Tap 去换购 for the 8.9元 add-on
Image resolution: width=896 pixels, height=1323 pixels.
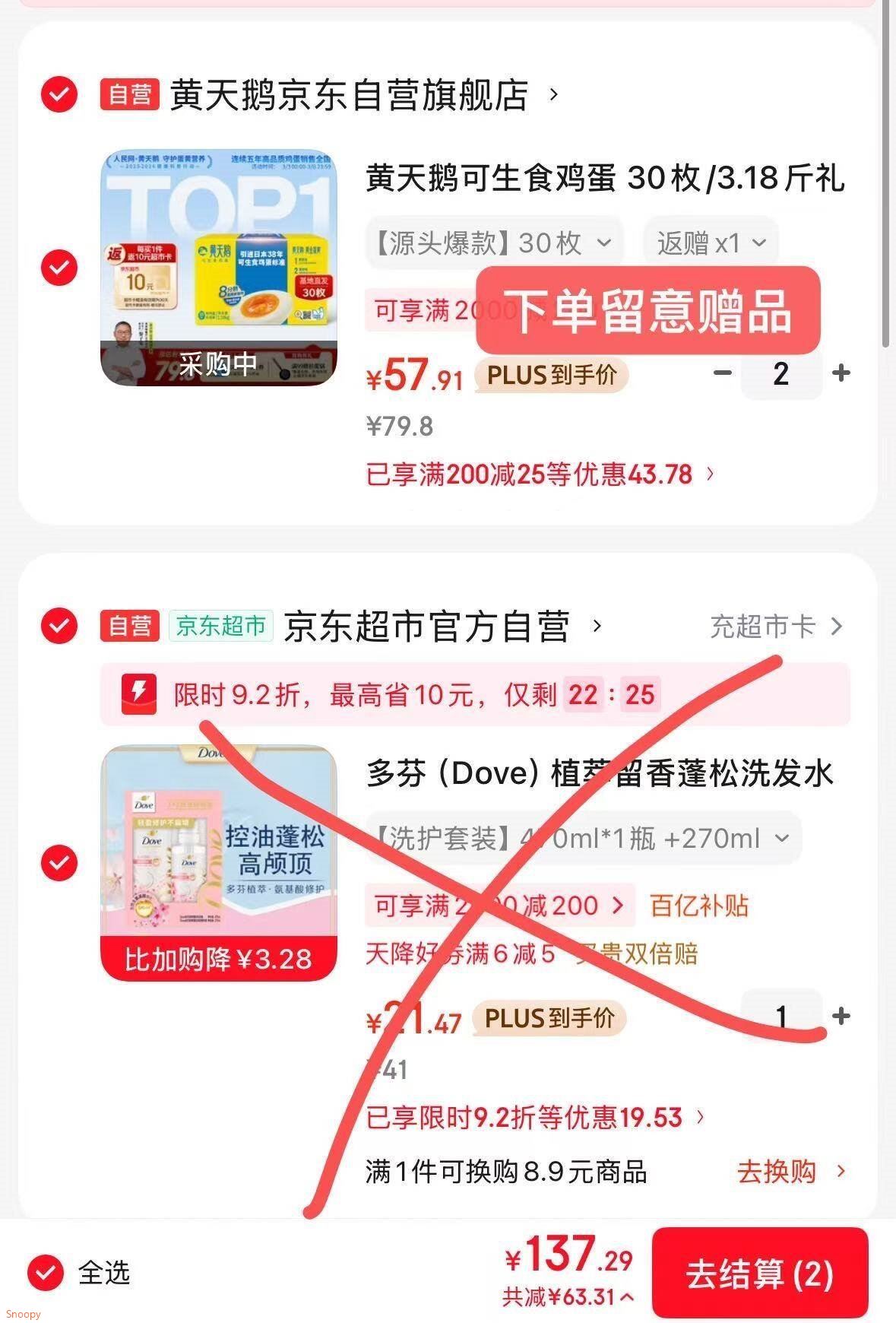(790, 1172)
